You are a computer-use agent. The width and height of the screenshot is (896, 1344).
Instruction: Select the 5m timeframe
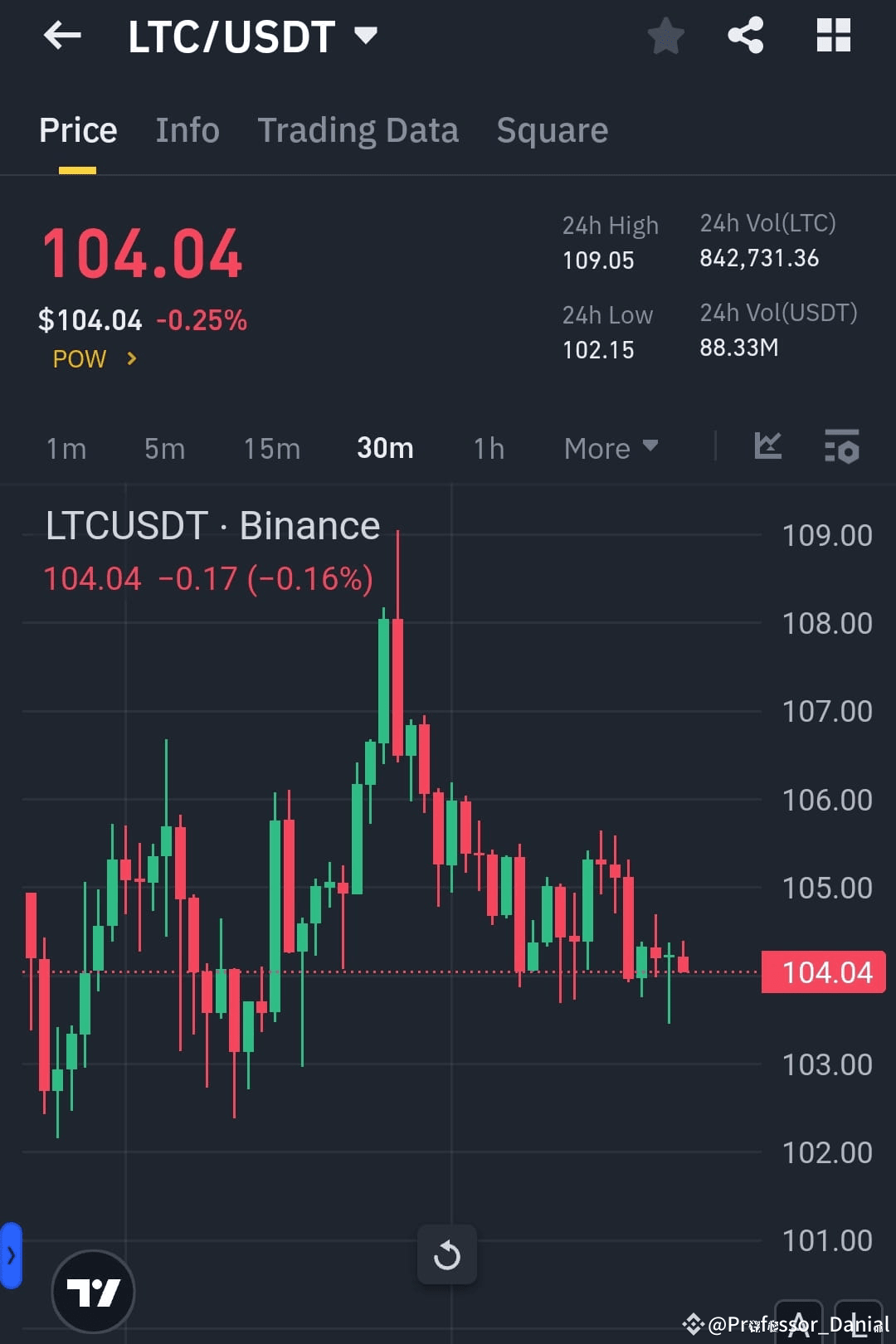pos(163,447)
